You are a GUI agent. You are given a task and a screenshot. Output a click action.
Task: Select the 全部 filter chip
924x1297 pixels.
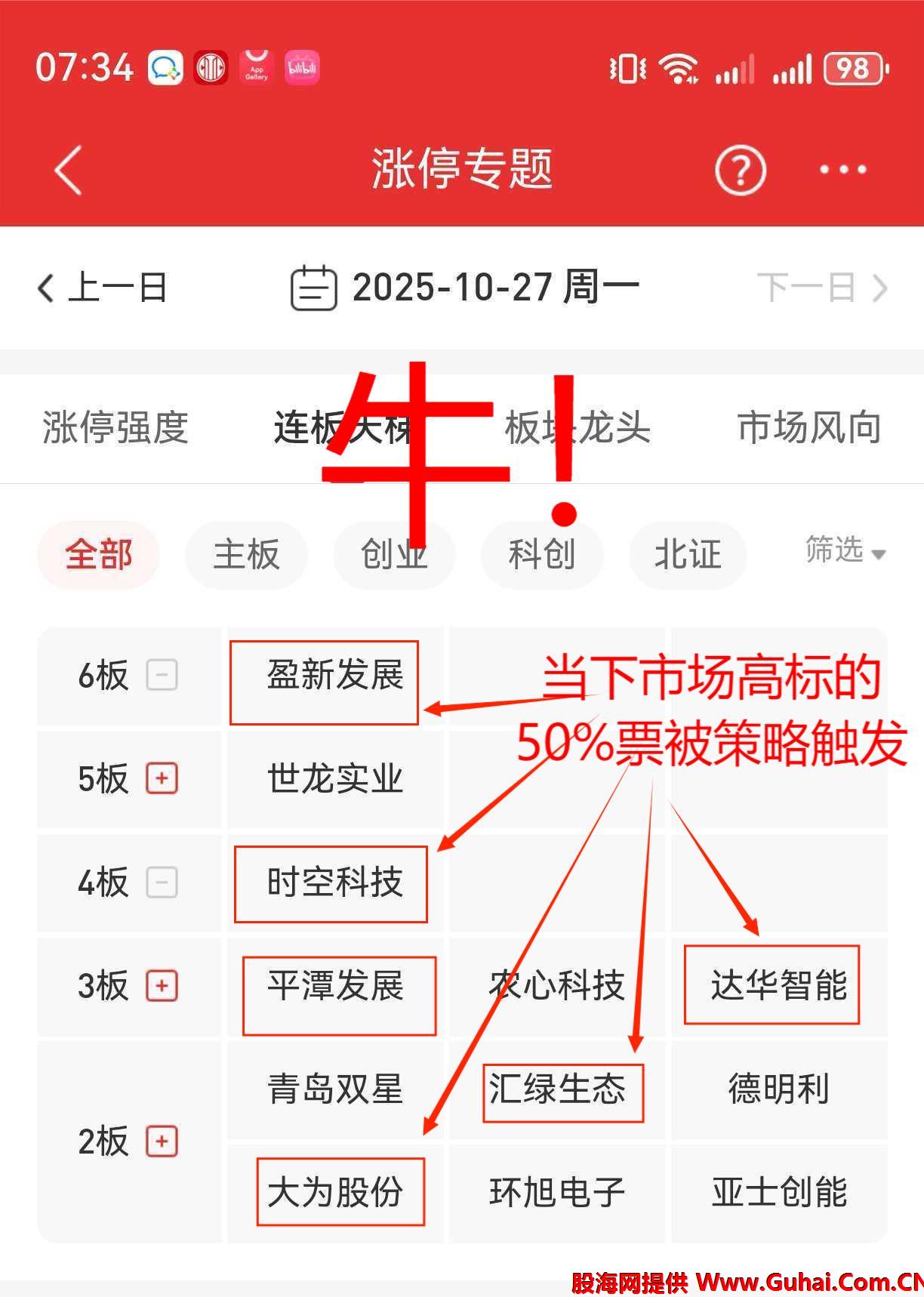point(98,555)
